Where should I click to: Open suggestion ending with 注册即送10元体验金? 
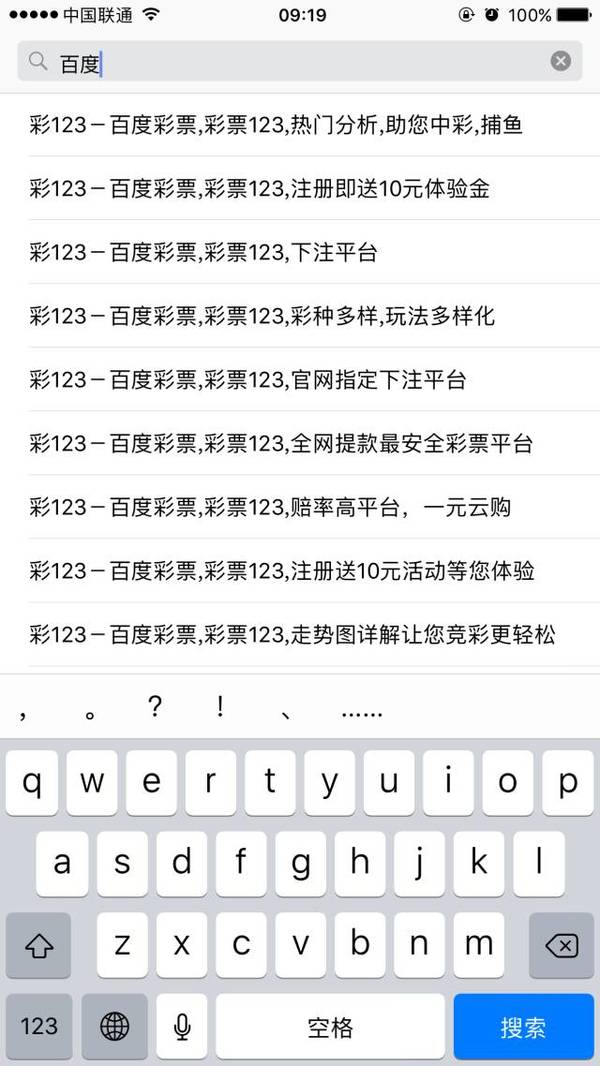coord(300,188)
